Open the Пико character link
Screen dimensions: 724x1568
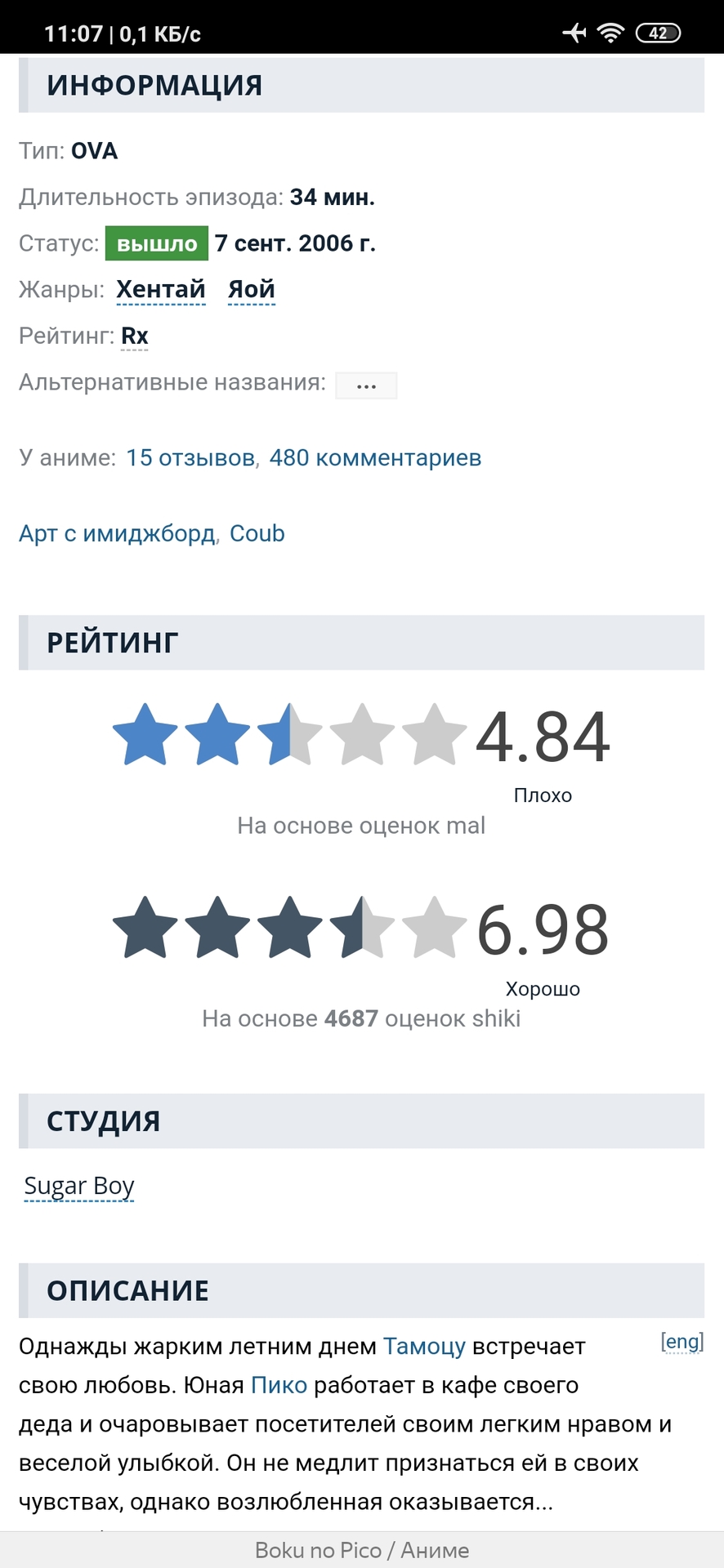[279, 1385]
